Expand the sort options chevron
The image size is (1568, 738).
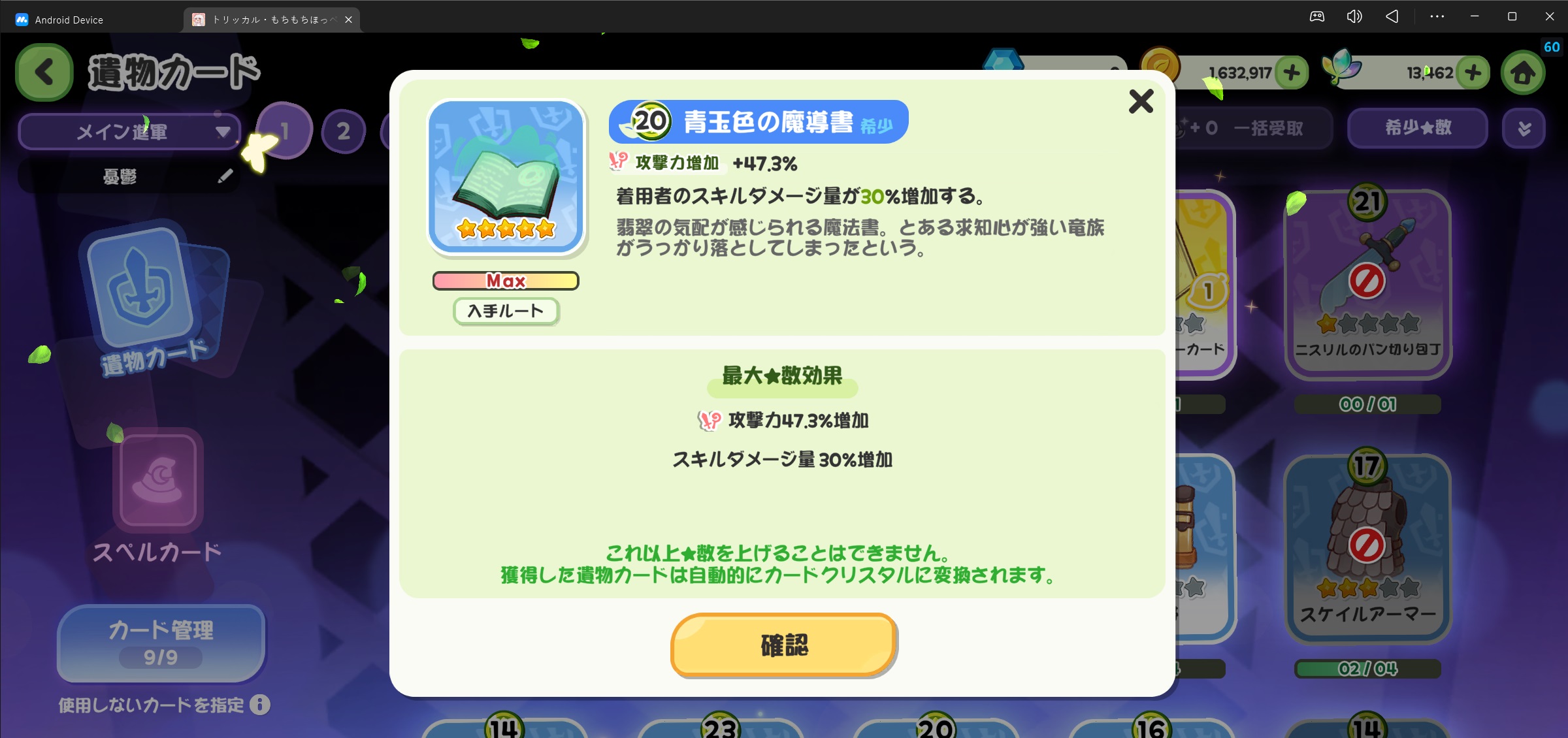click(x=1524, y=128)
